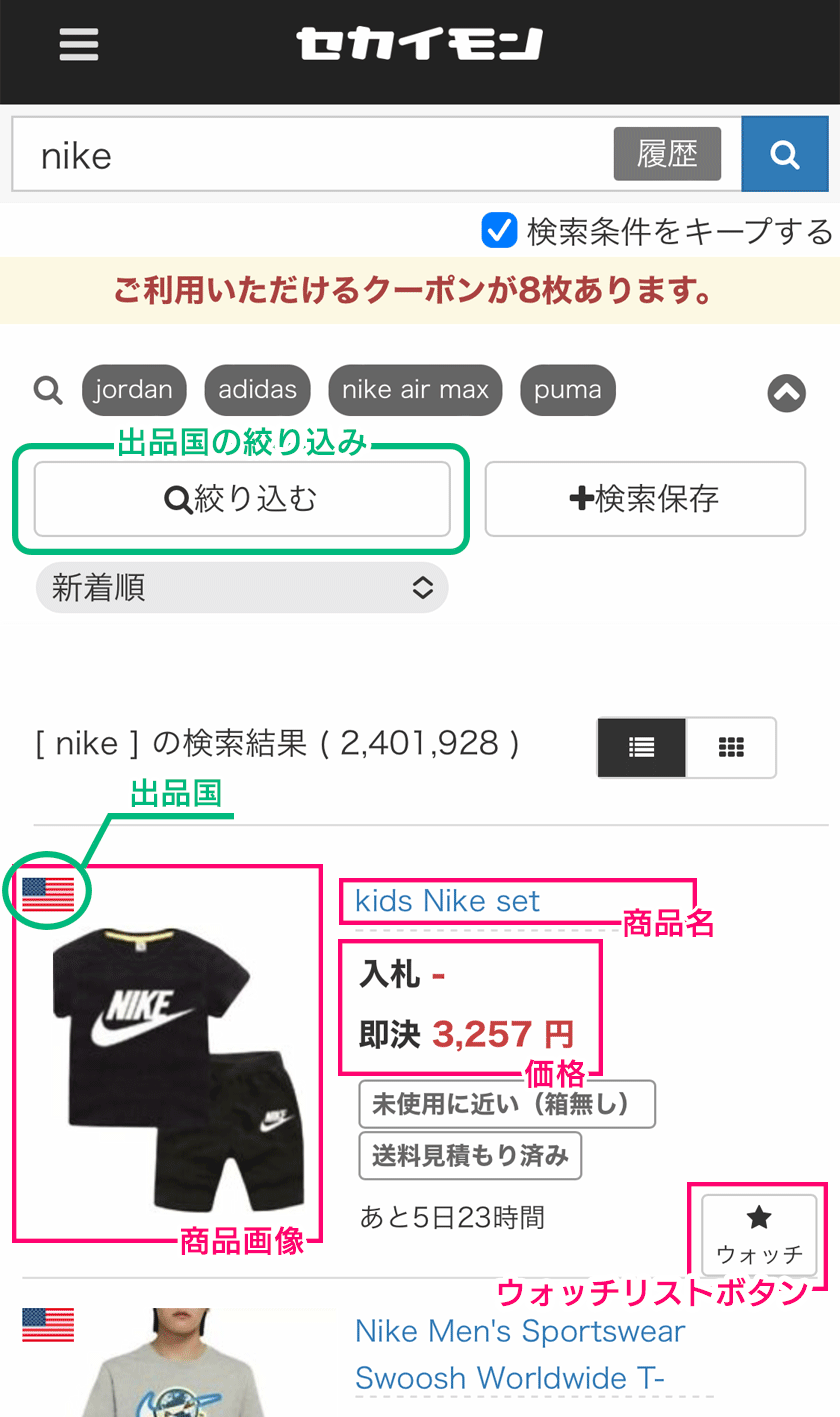Viewport: 840px width, 1417px height.
Task: Switch to grid view layout
Action: [x=731, y=748]
